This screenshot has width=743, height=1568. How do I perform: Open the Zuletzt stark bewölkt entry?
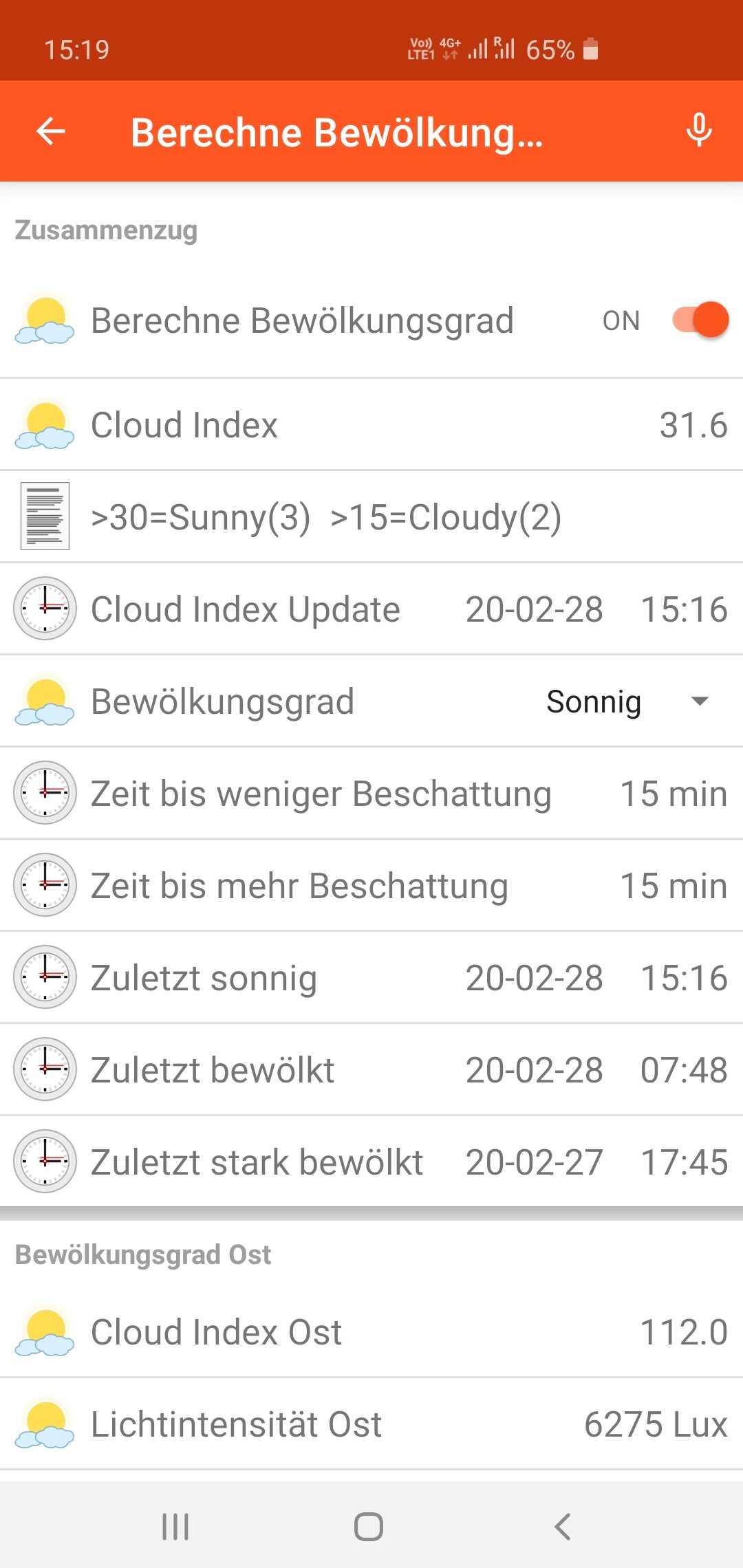coord(371,1162)
